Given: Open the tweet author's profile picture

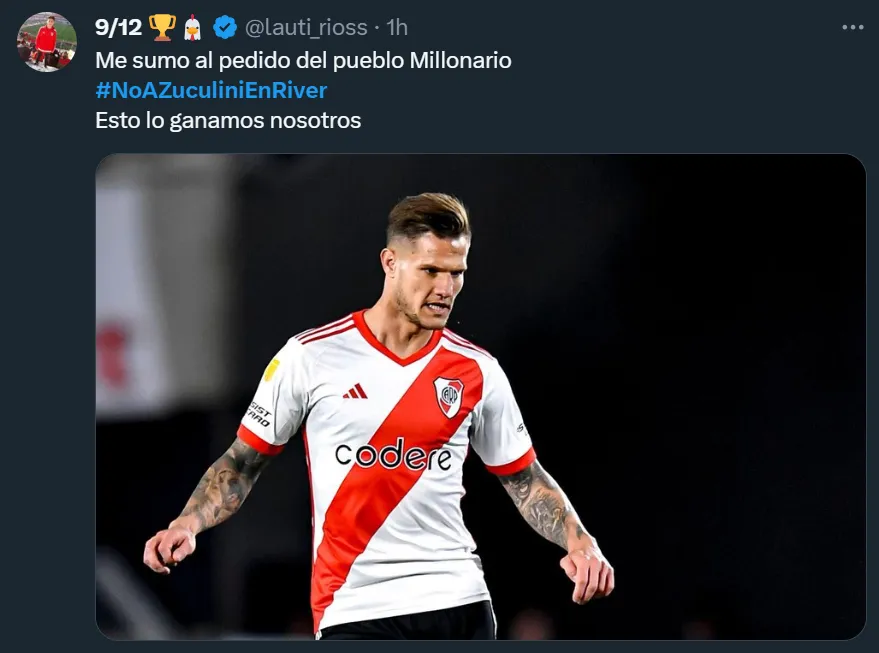Looking at the screenshot, I should (46, 42).
